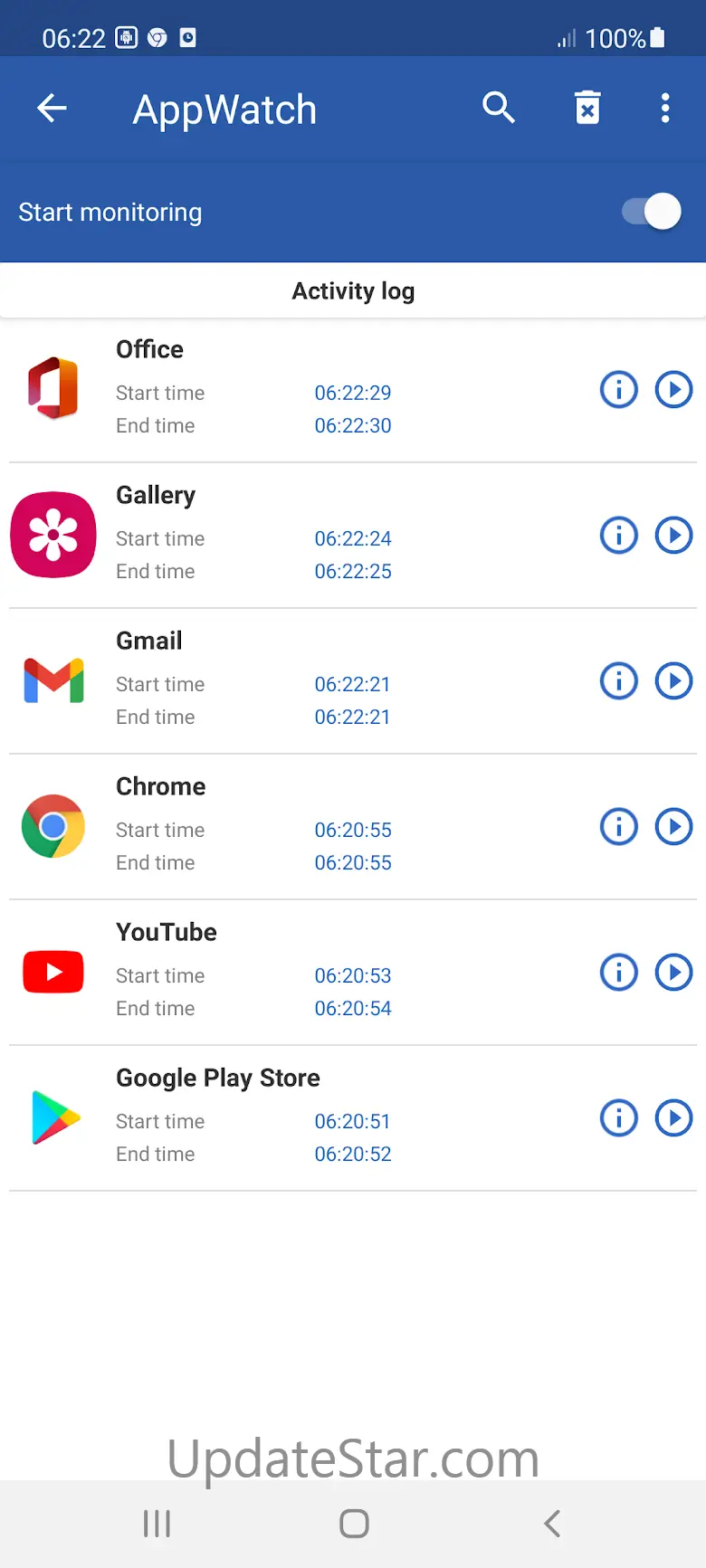Launch Gmail via its play icon
The width and height of the screenshot is (706, 1568).
[673, 681]
